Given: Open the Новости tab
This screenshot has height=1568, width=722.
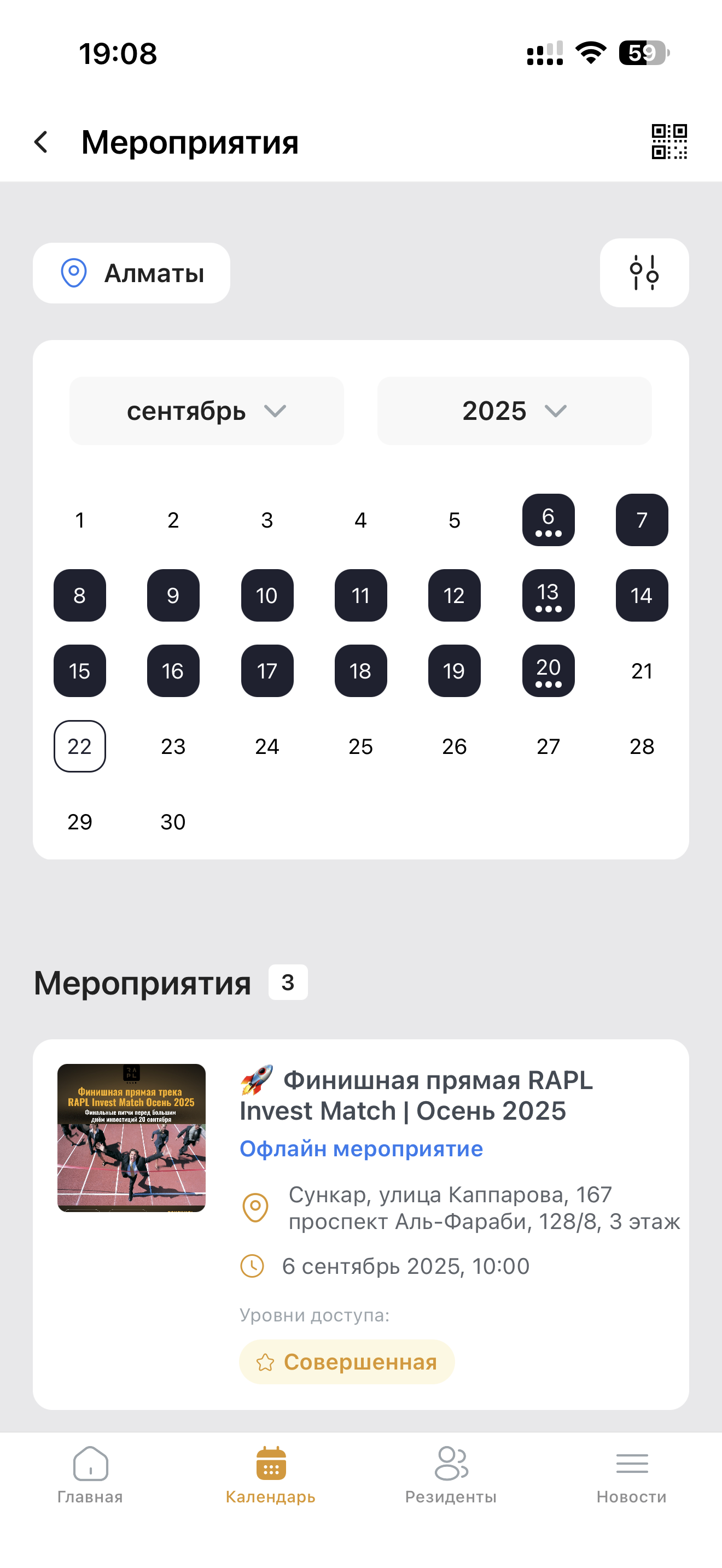Looking at the screenshot, I should point(632,1479).
